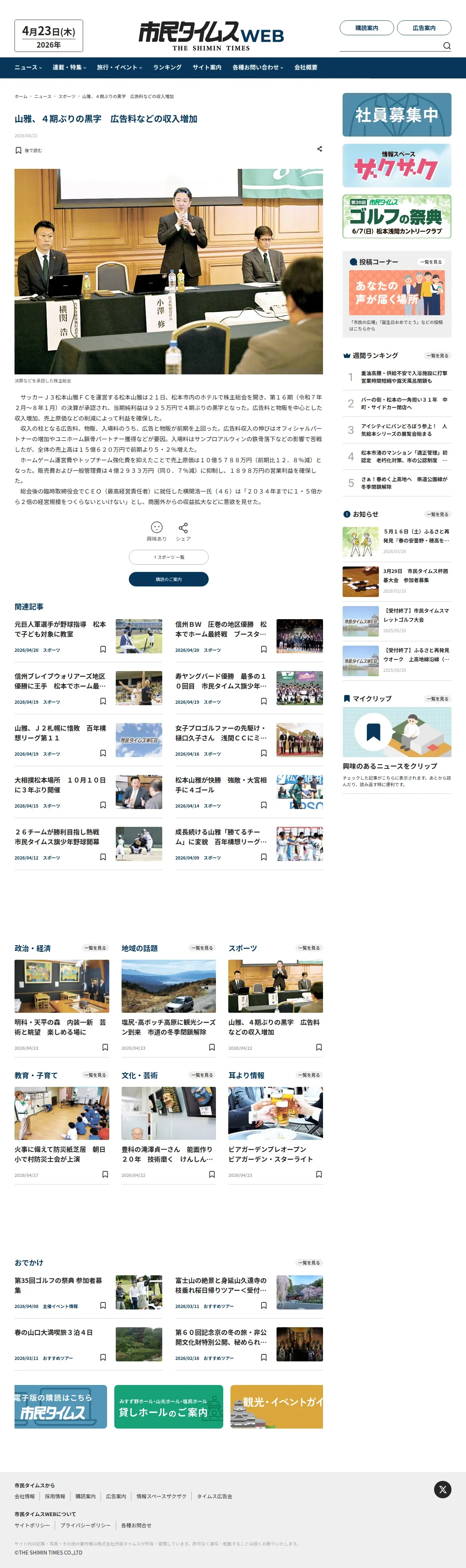The width and height of the screenshot is (466, 1568).
Task: Open the X social icon in footer
Action: (x=442, y=1489)
